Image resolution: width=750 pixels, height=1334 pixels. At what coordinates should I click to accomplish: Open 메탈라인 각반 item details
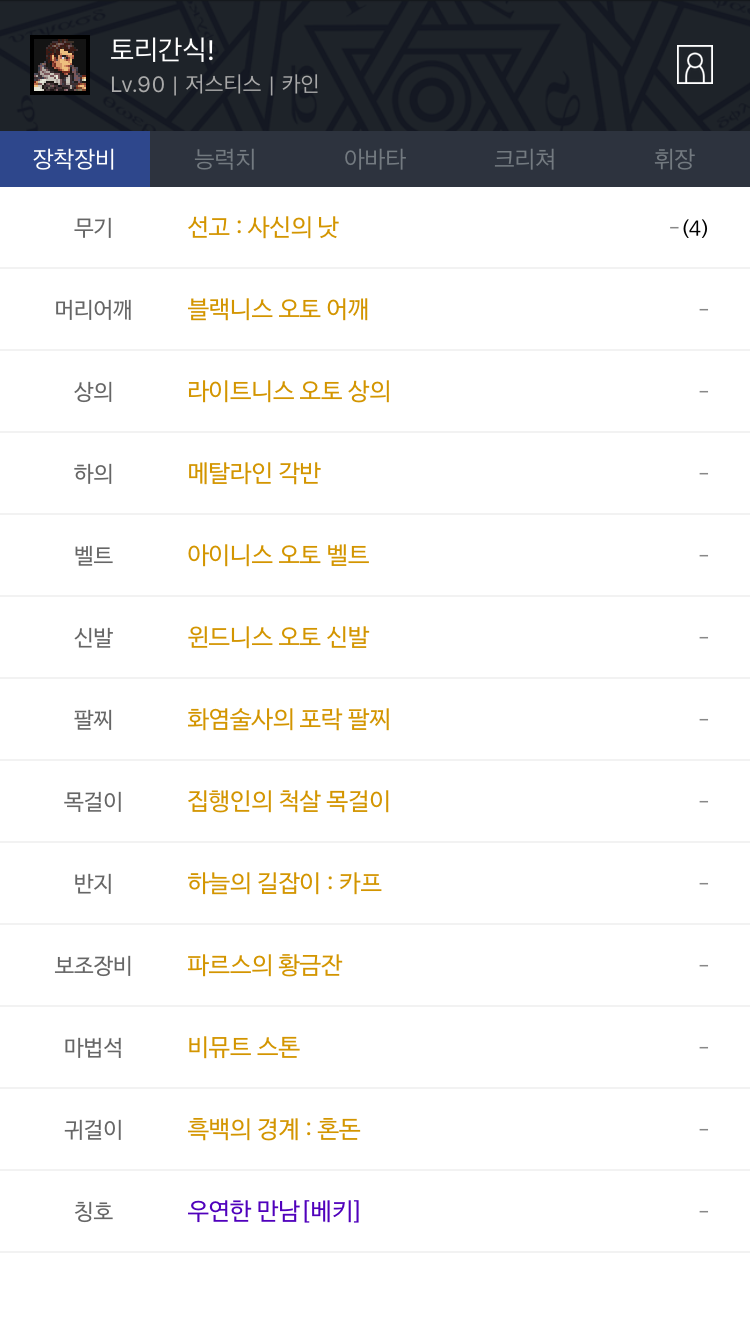click(254, 473)
